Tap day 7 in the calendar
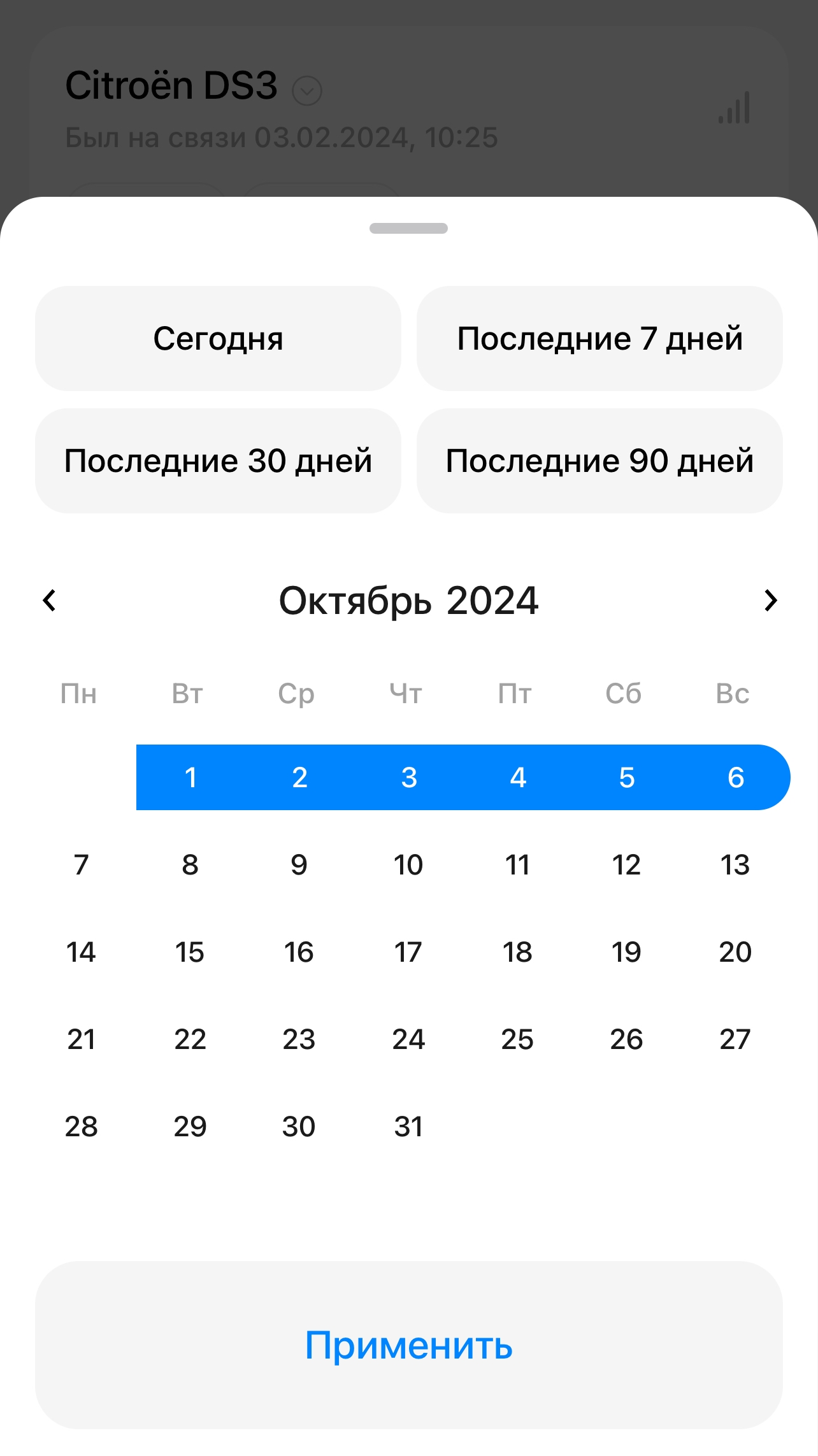This screenshot has width=818, height=1456. (x=81, y=865)
